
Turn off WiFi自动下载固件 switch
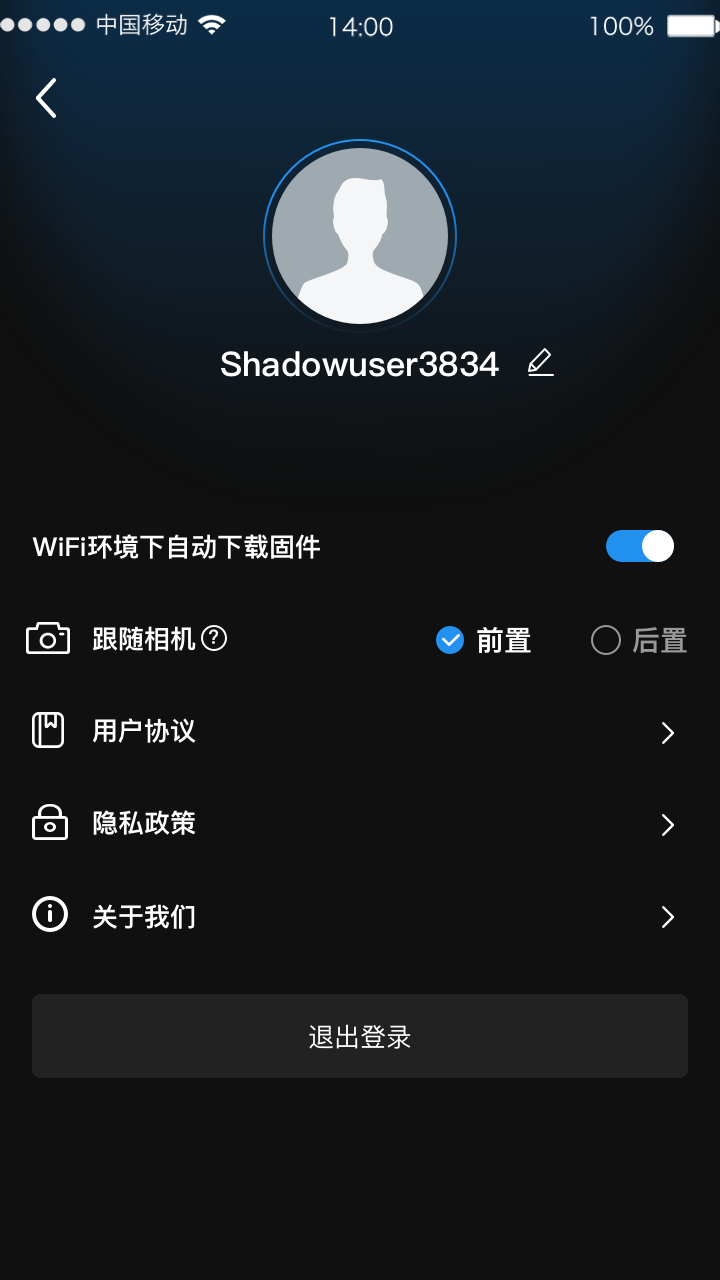(640, 546)
